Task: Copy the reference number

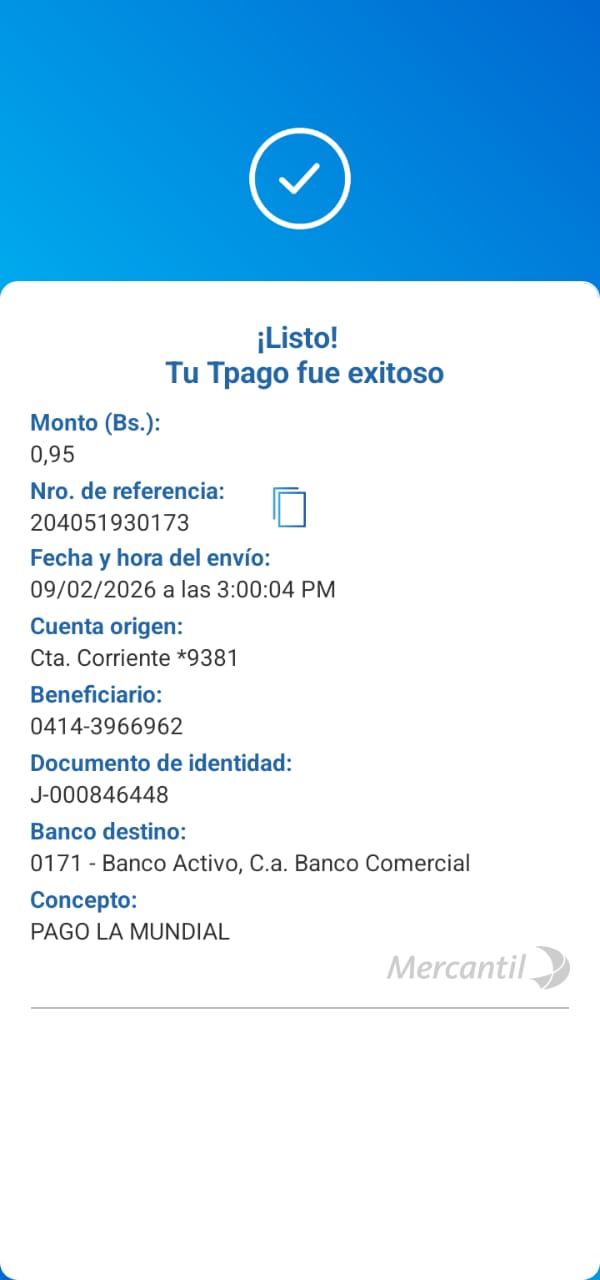Action: (x=289, y=507)
